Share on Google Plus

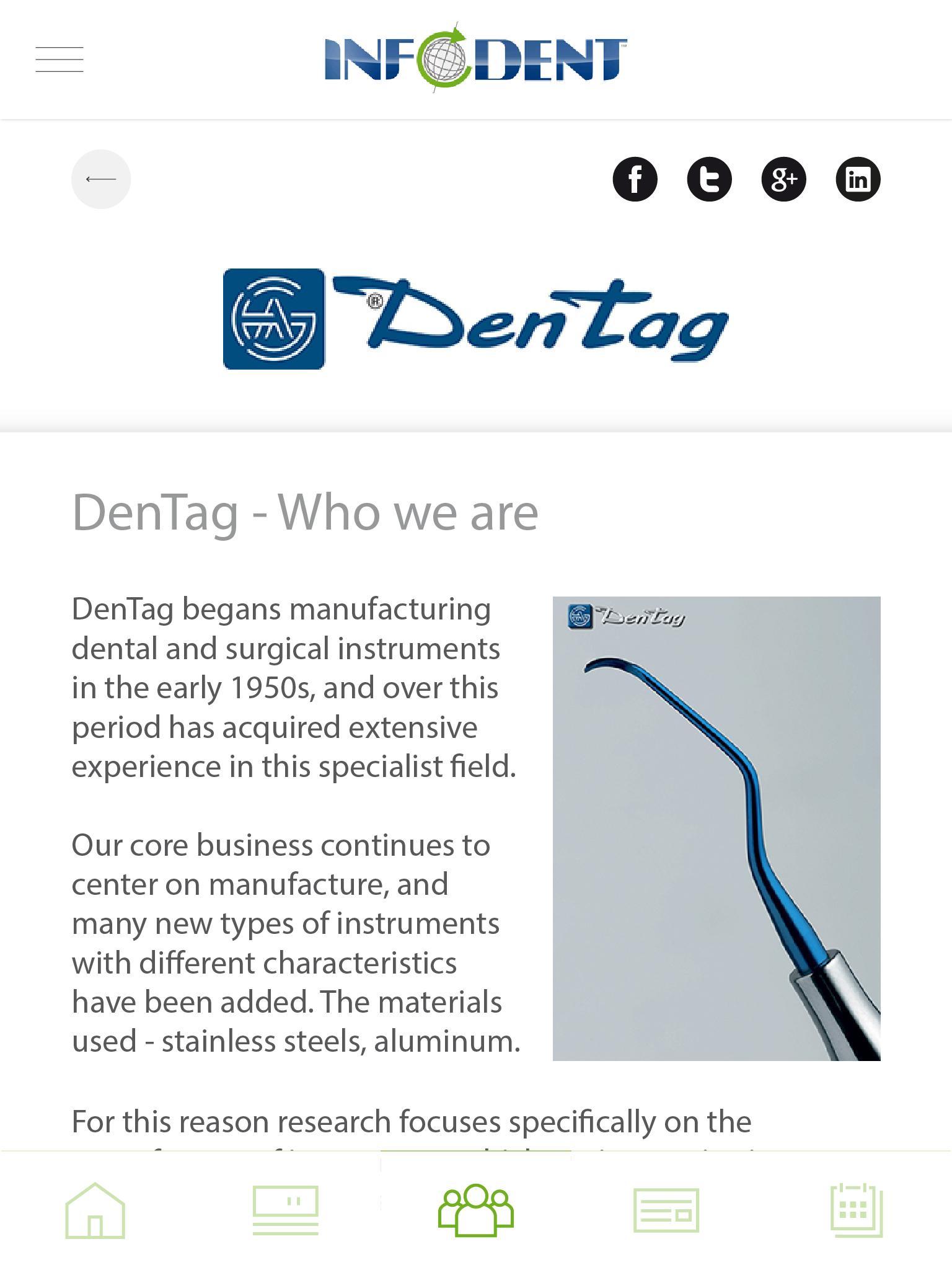pos(783,179)
